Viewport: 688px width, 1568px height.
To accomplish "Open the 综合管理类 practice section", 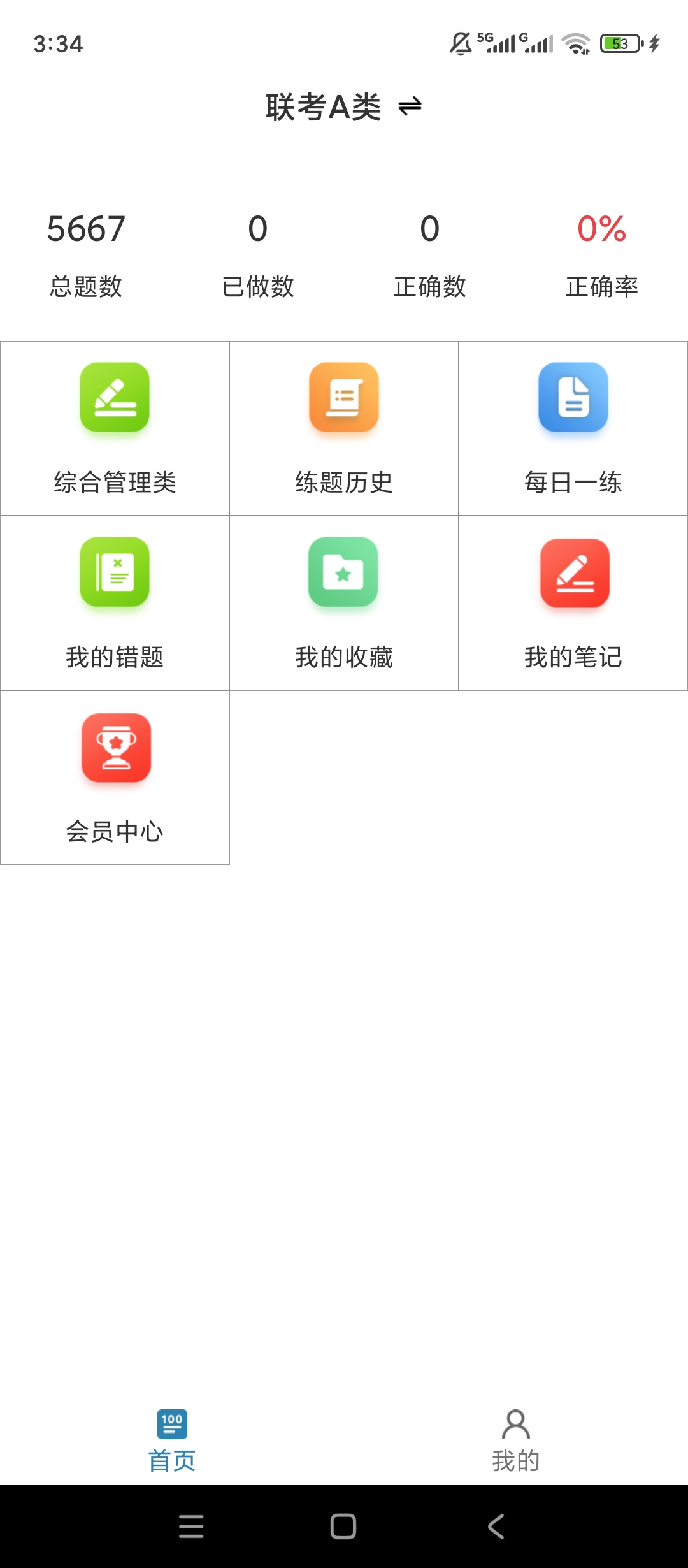I will (115, 428).
